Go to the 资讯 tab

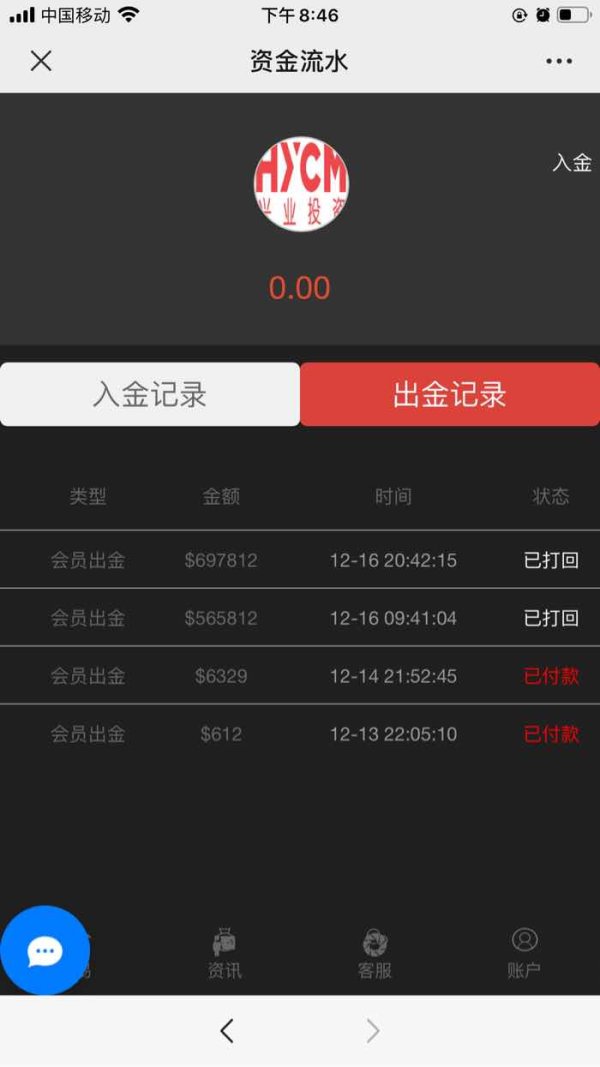pos(224,955)
